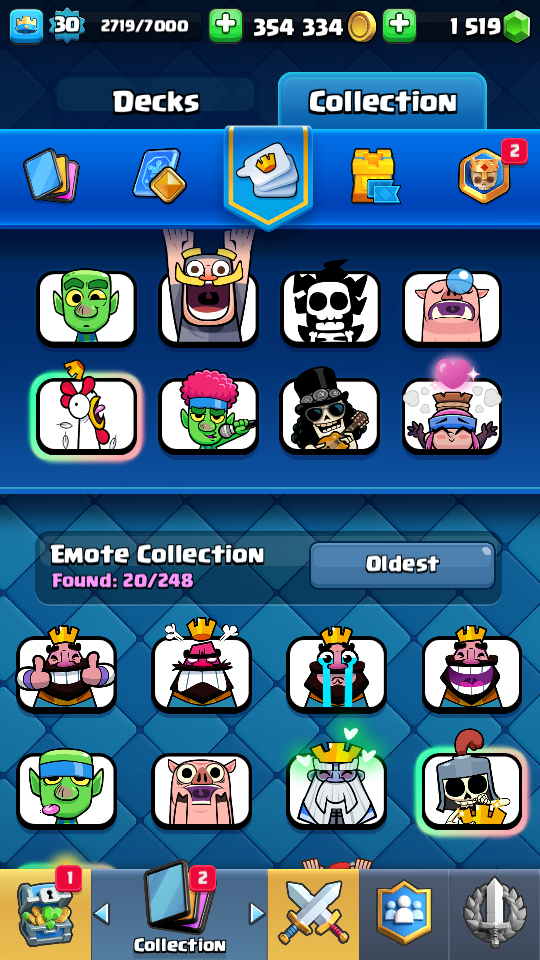Image resolution: width=540 pixels, height=960 pixels.
Task: Select the pig hog emote in collection
Action: point(201,790)
